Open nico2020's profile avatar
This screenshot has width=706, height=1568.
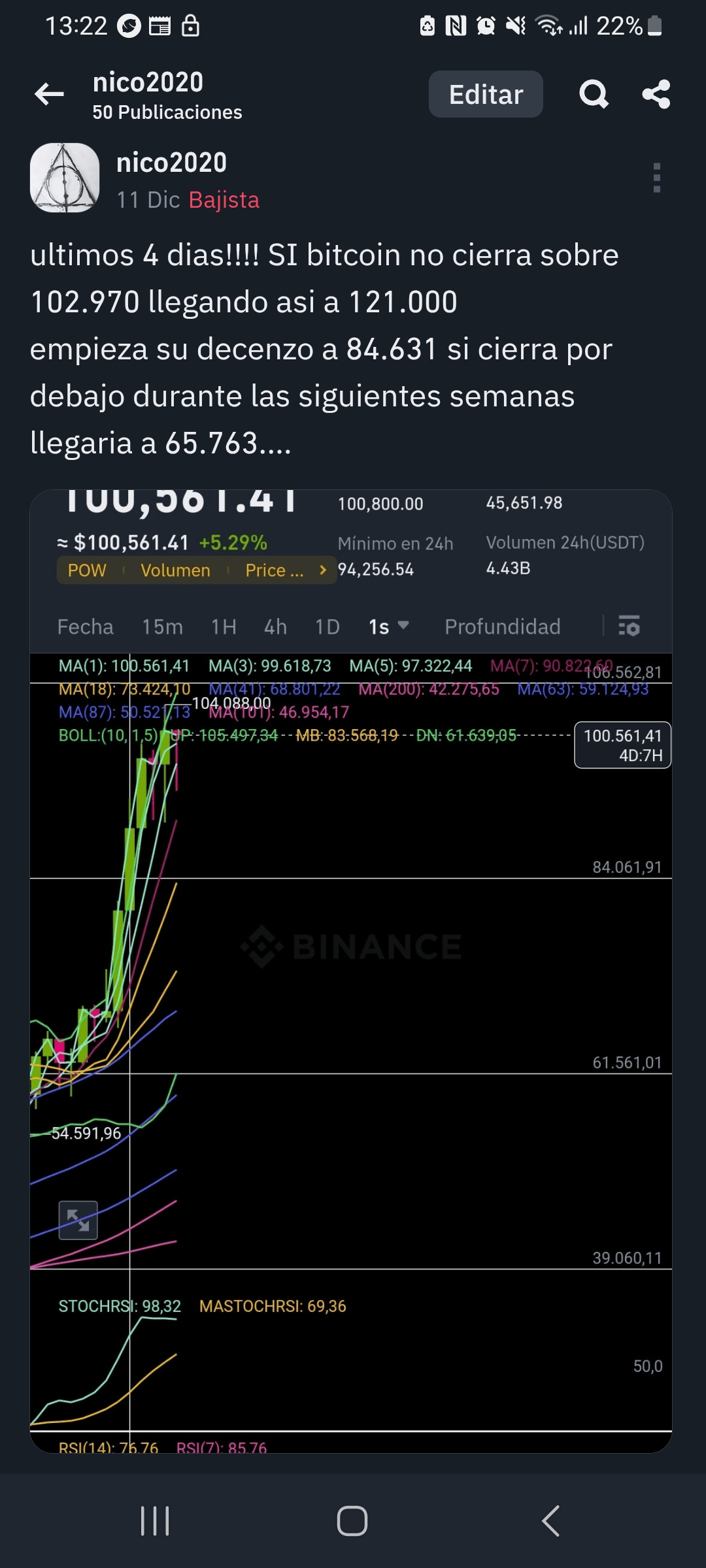click(x=65, y=178)
